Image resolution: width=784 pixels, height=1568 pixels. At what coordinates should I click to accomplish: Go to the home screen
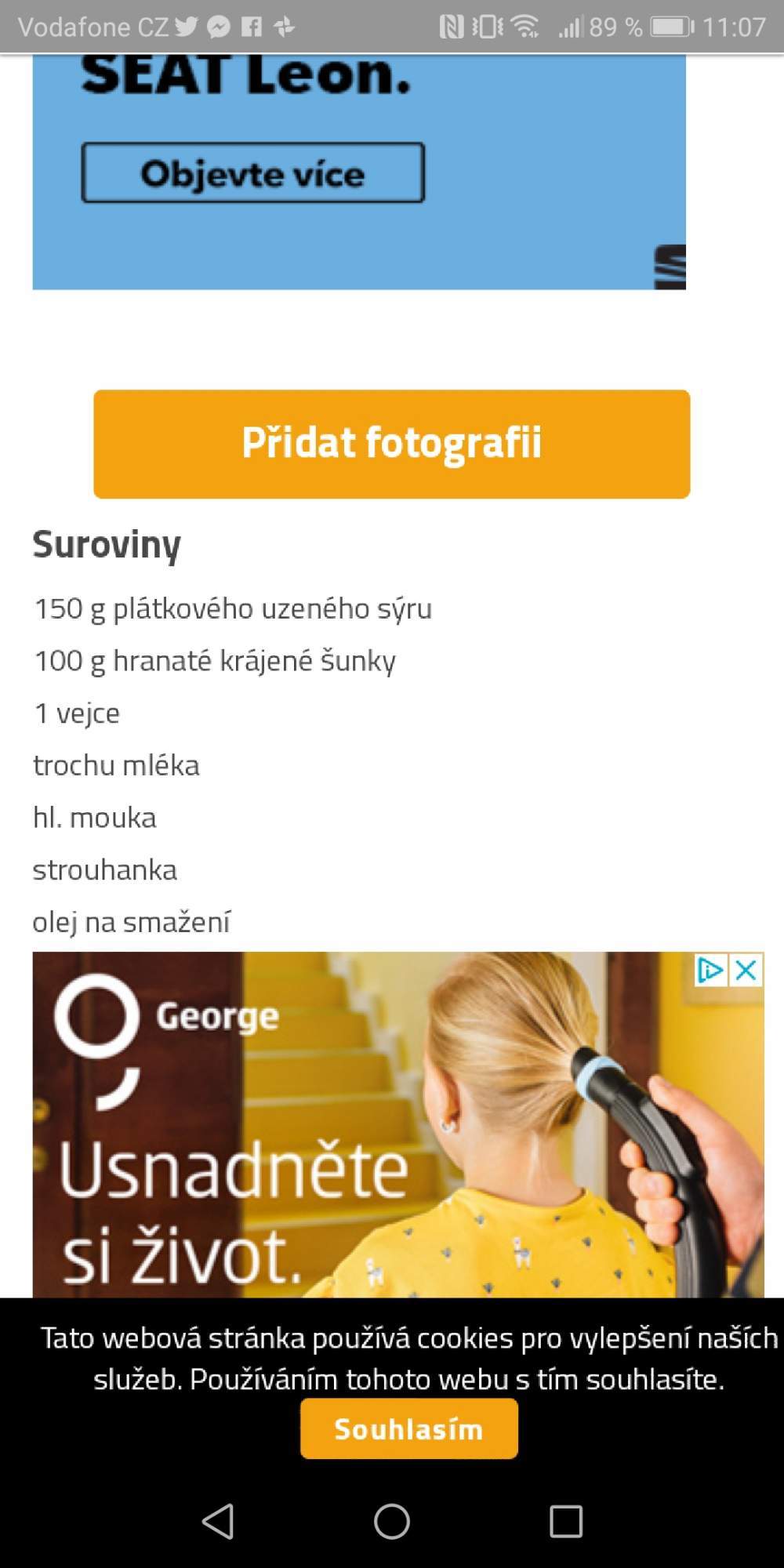(392, 1521)
